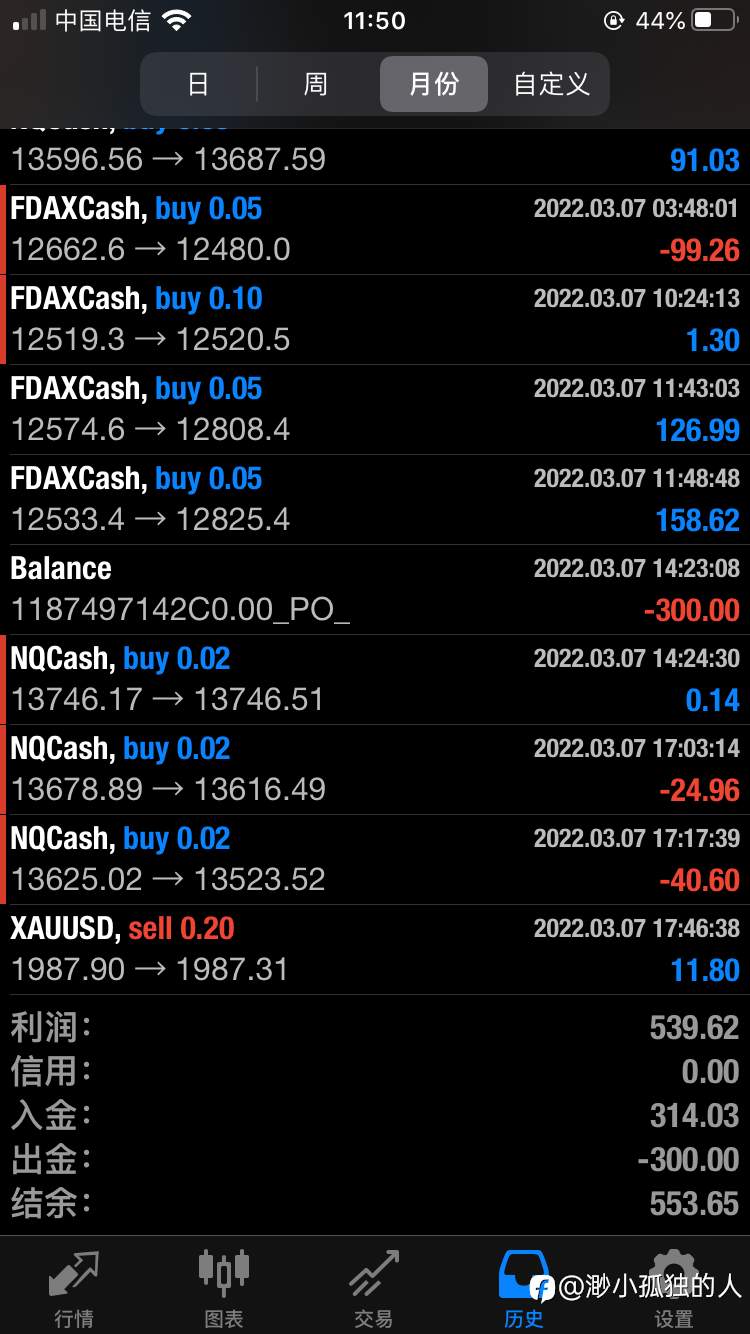Select the 周 (week) period
This screenshot has height=1334, width=750.
316,84
